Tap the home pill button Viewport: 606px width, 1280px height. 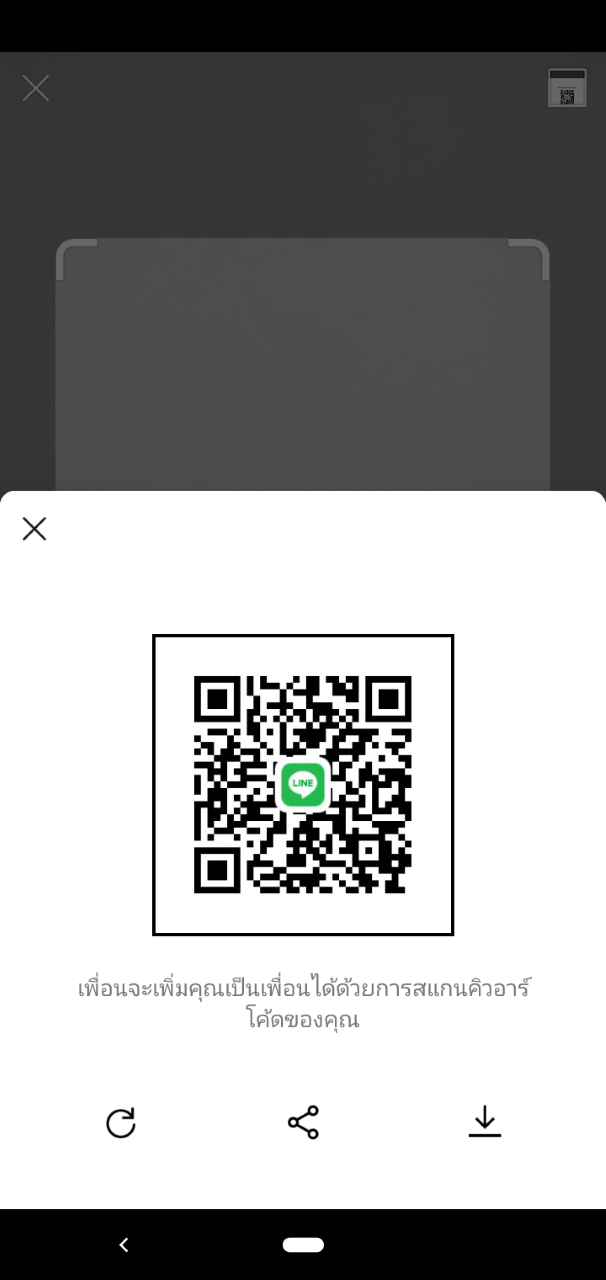pyautogui.click(x=303, y=1245)
